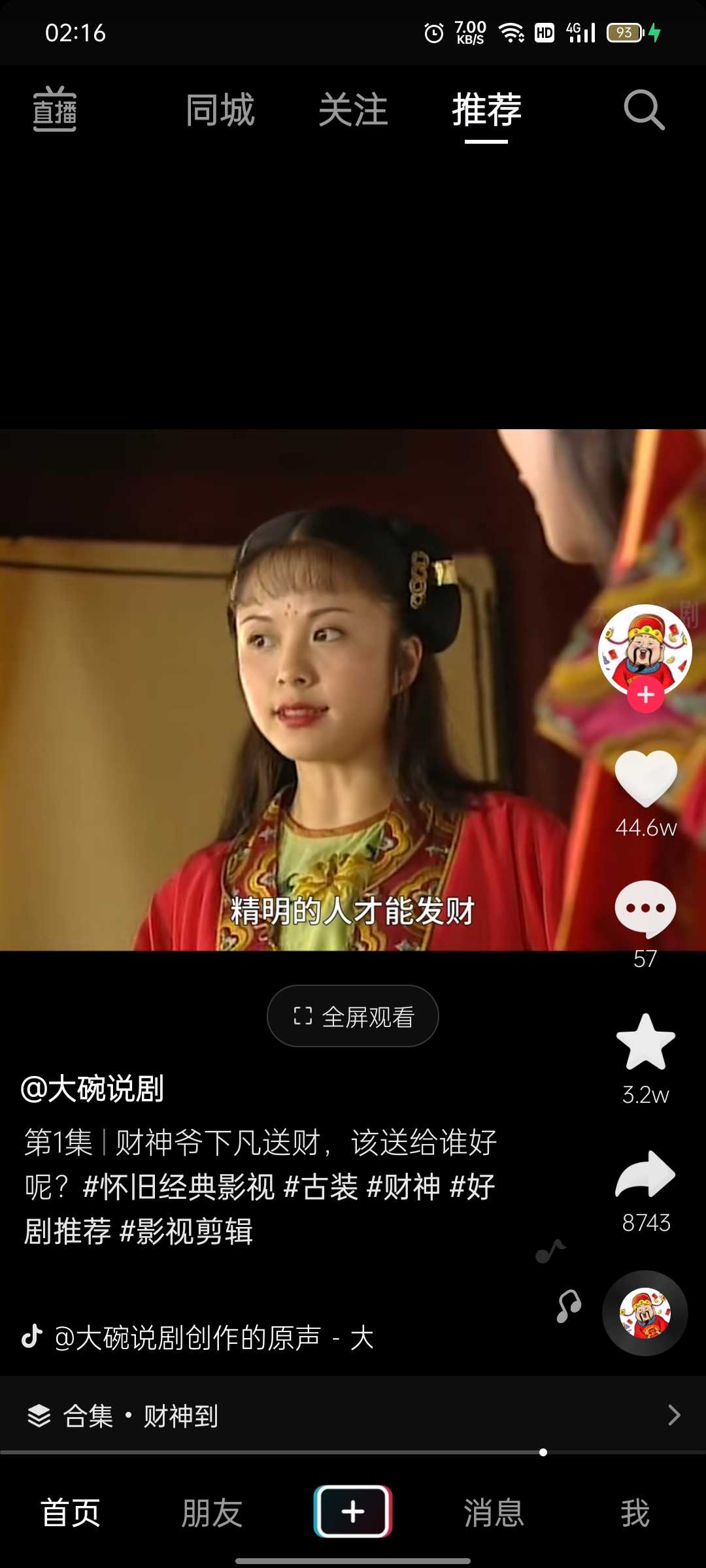Select the 推荐 tab
The width and height of the screenshot is (706, 1568).
486,110
